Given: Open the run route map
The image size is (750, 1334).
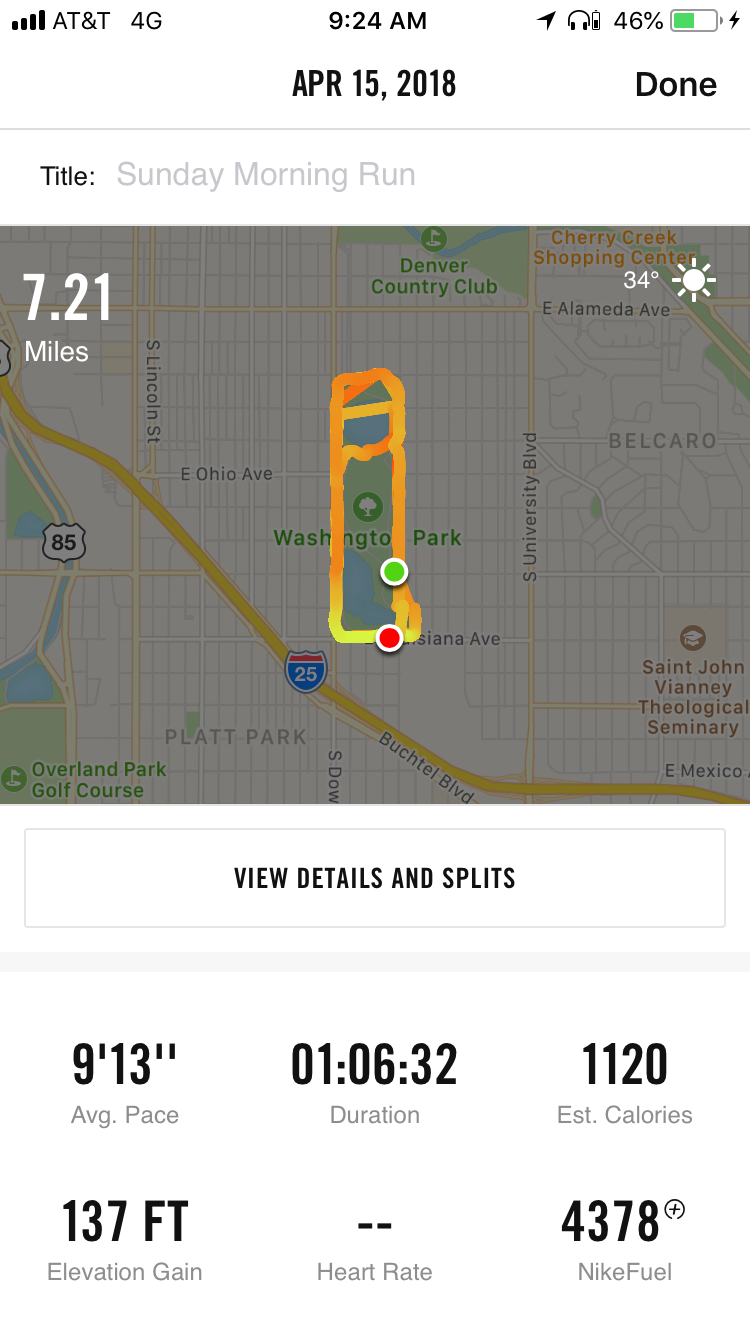Looking at the screenshot, I should click(375, 514).
